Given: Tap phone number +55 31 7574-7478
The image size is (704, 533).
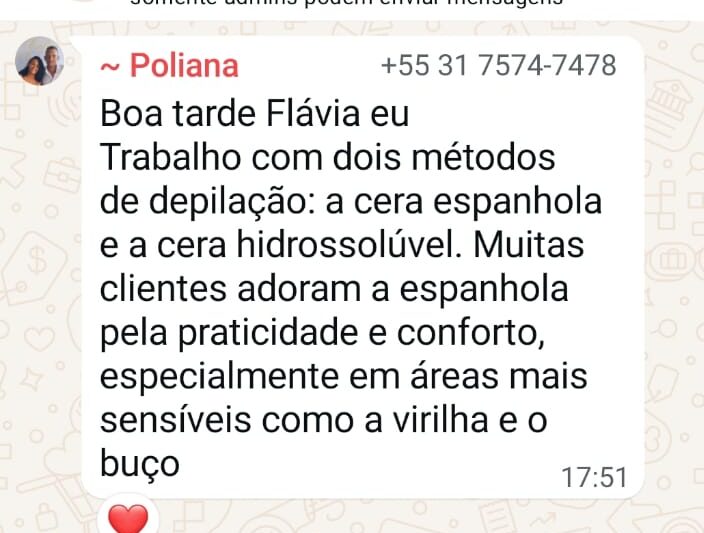Looking at the screenshot, I should point(498,66).
